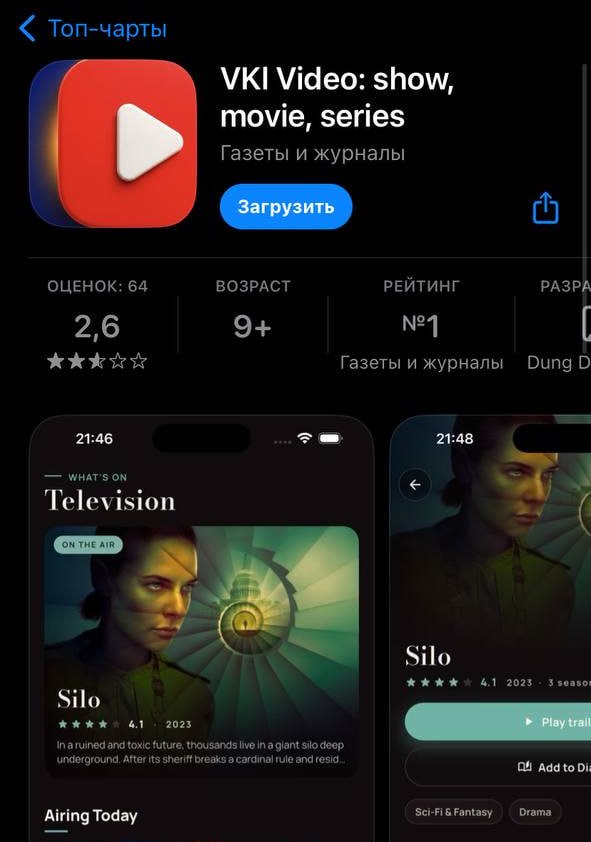Viewport: 591px width, 842px height.
Task: Share the VKI Video app
Action: click(545, 208)
